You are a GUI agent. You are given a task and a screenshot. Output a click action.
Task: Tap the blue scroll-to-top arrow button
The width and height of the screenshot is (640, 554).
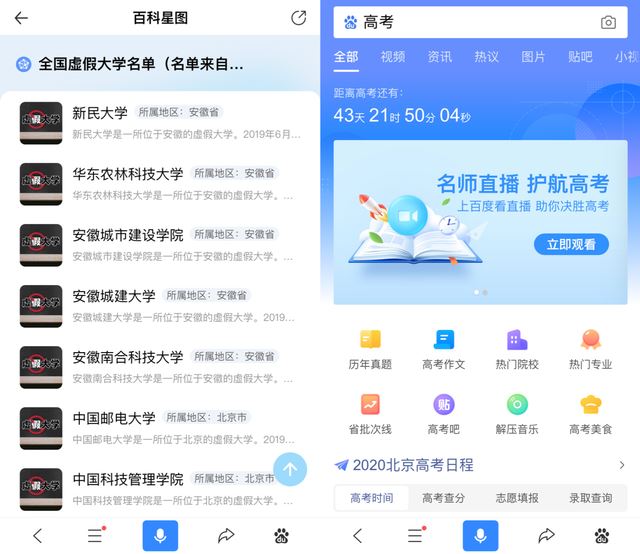[x=290, y=468]
